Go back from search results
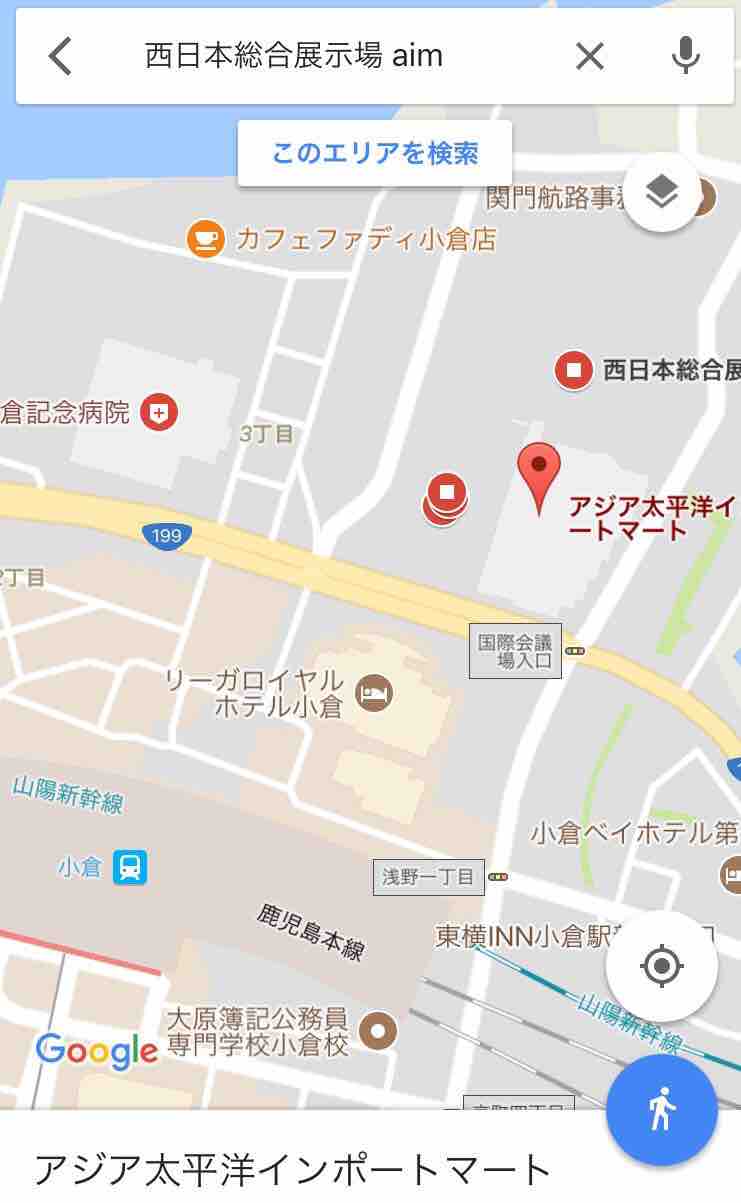Viewport: 741px width, 1203px height. [x=60, y=56]
